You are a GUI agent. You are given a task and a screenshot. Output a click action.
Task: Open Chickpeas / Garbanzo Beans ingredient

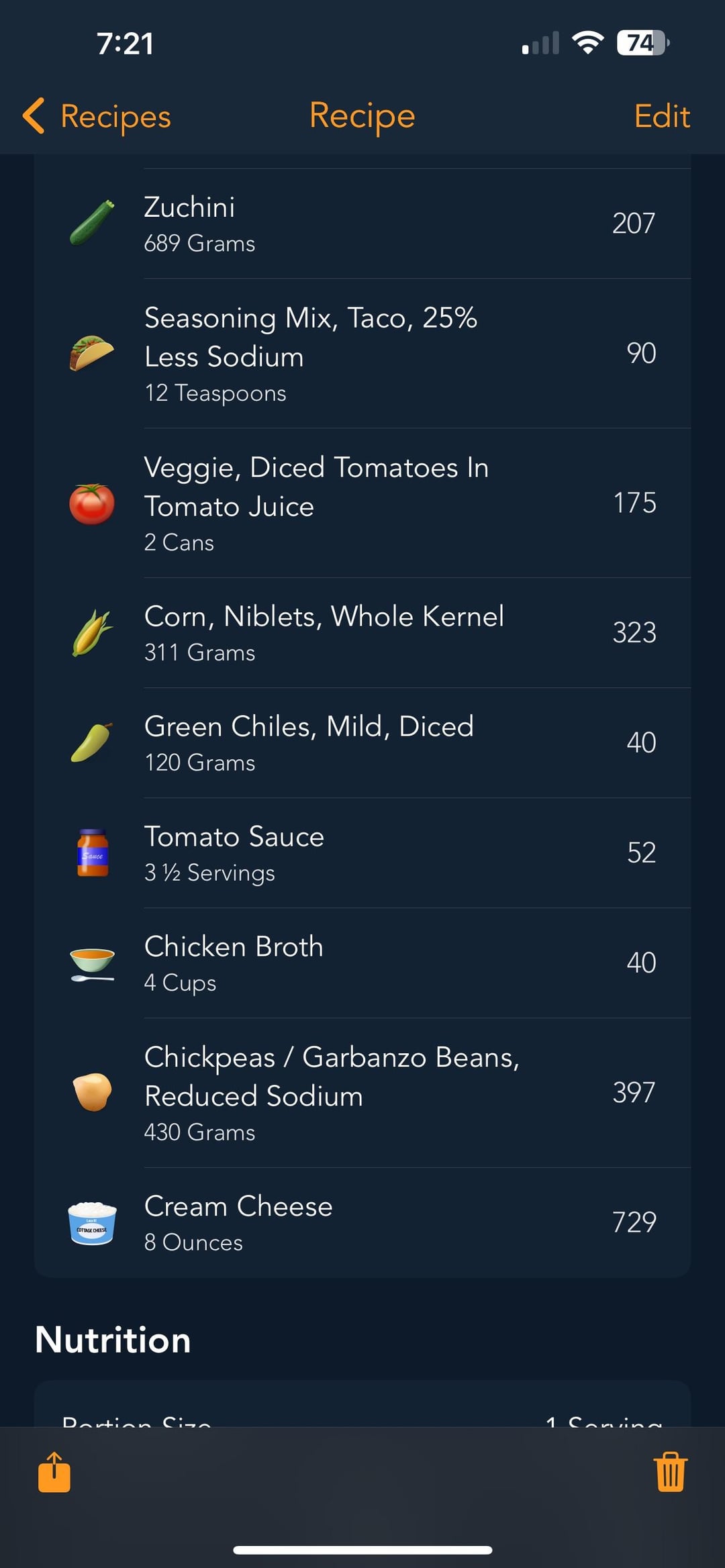pyautogui.click(x=362, y=1093)
